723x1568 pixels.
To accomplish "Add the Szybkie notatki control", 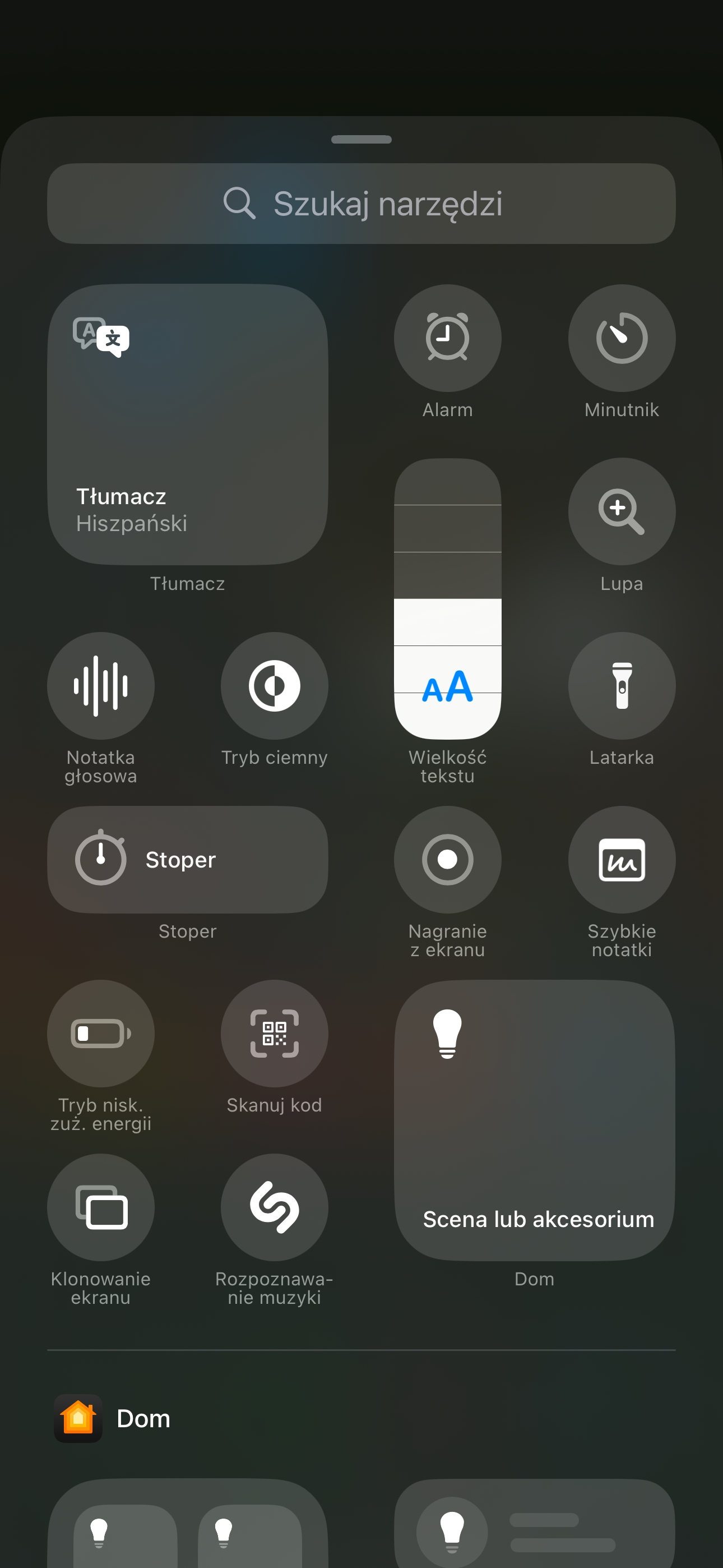I will (622, 860).
